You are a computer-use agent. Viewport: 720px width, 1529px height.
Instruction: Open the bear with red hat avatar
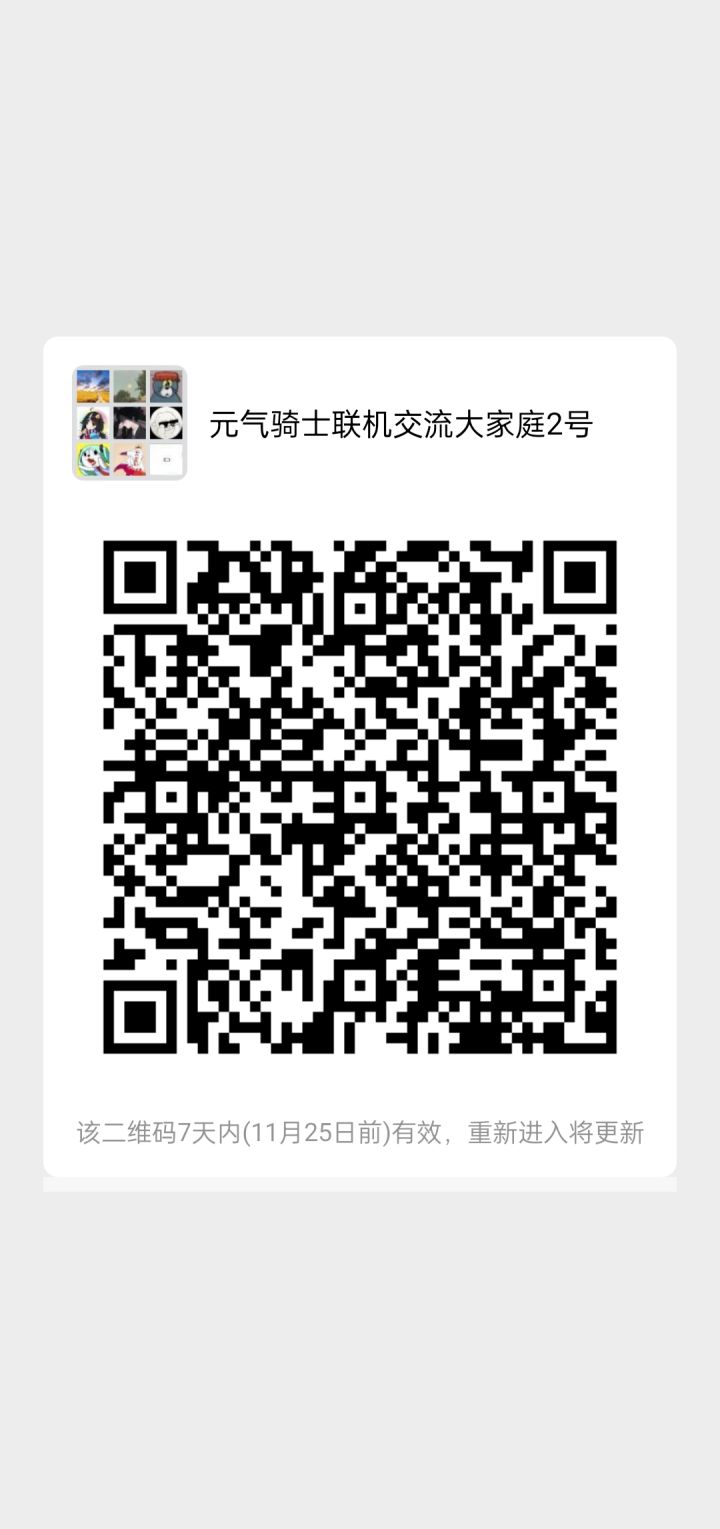167,386
